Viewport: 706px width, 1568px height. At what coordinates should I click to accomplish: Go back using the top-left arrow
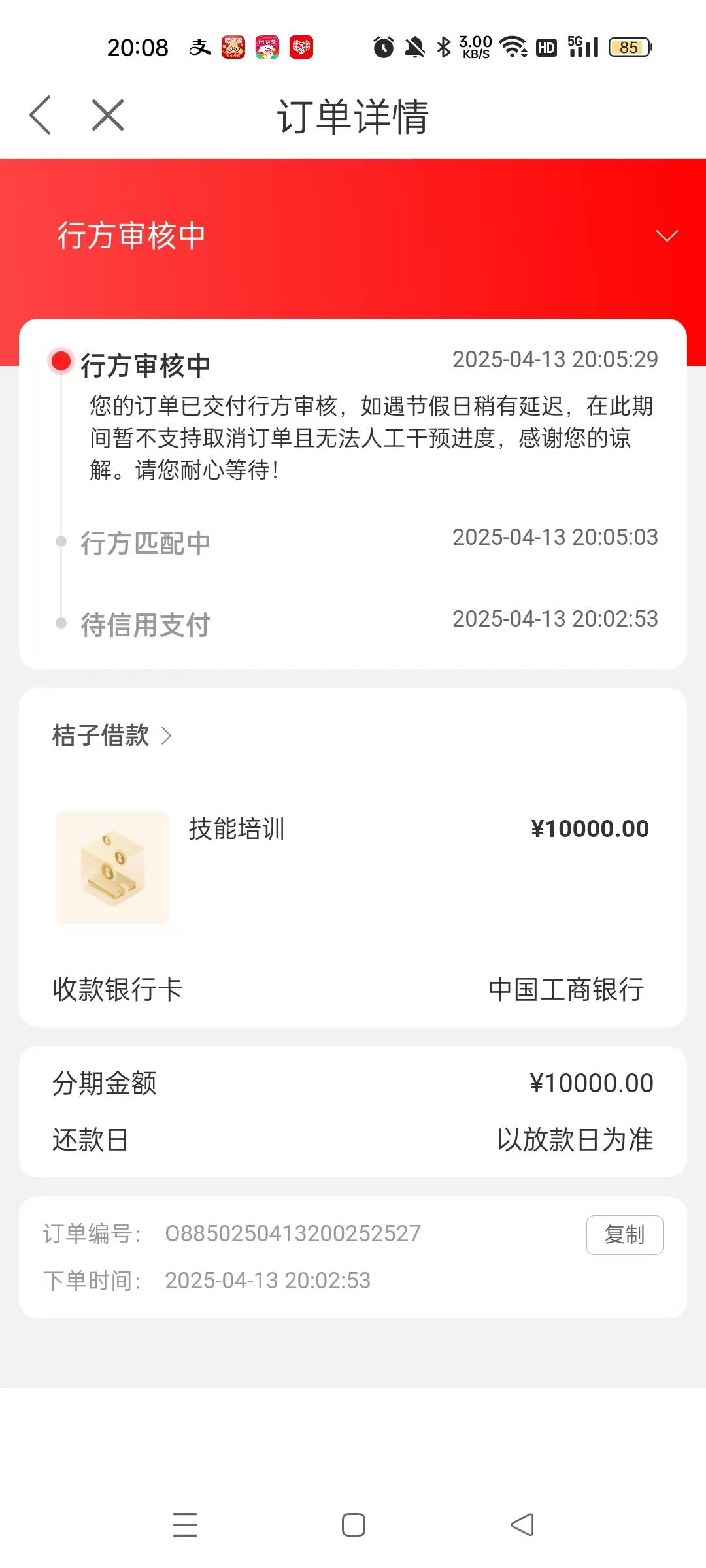coord(41,116)
